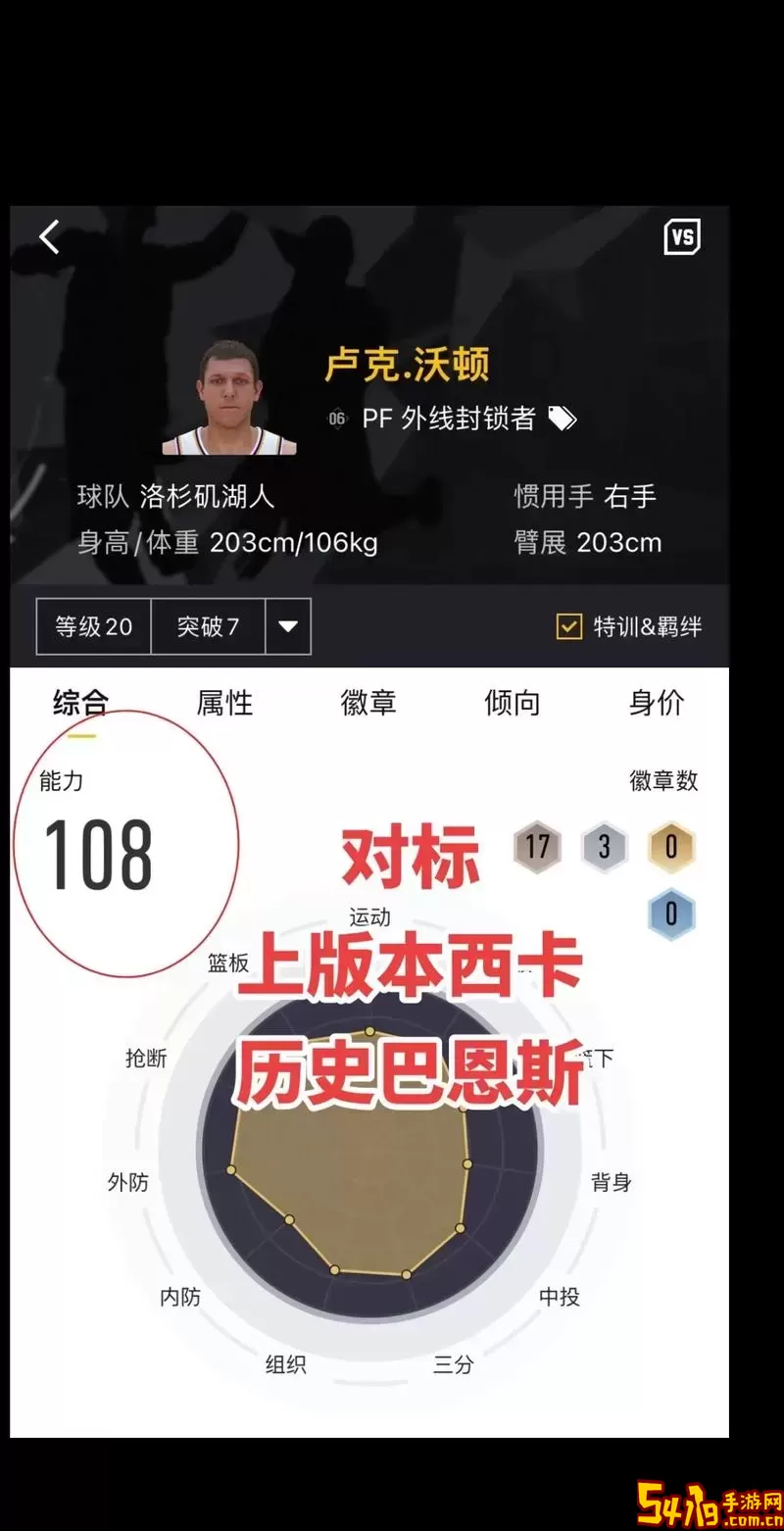Toggle the 特训&羁绊 checkbox
784x1531 pixels.
(x=568, y=626)
